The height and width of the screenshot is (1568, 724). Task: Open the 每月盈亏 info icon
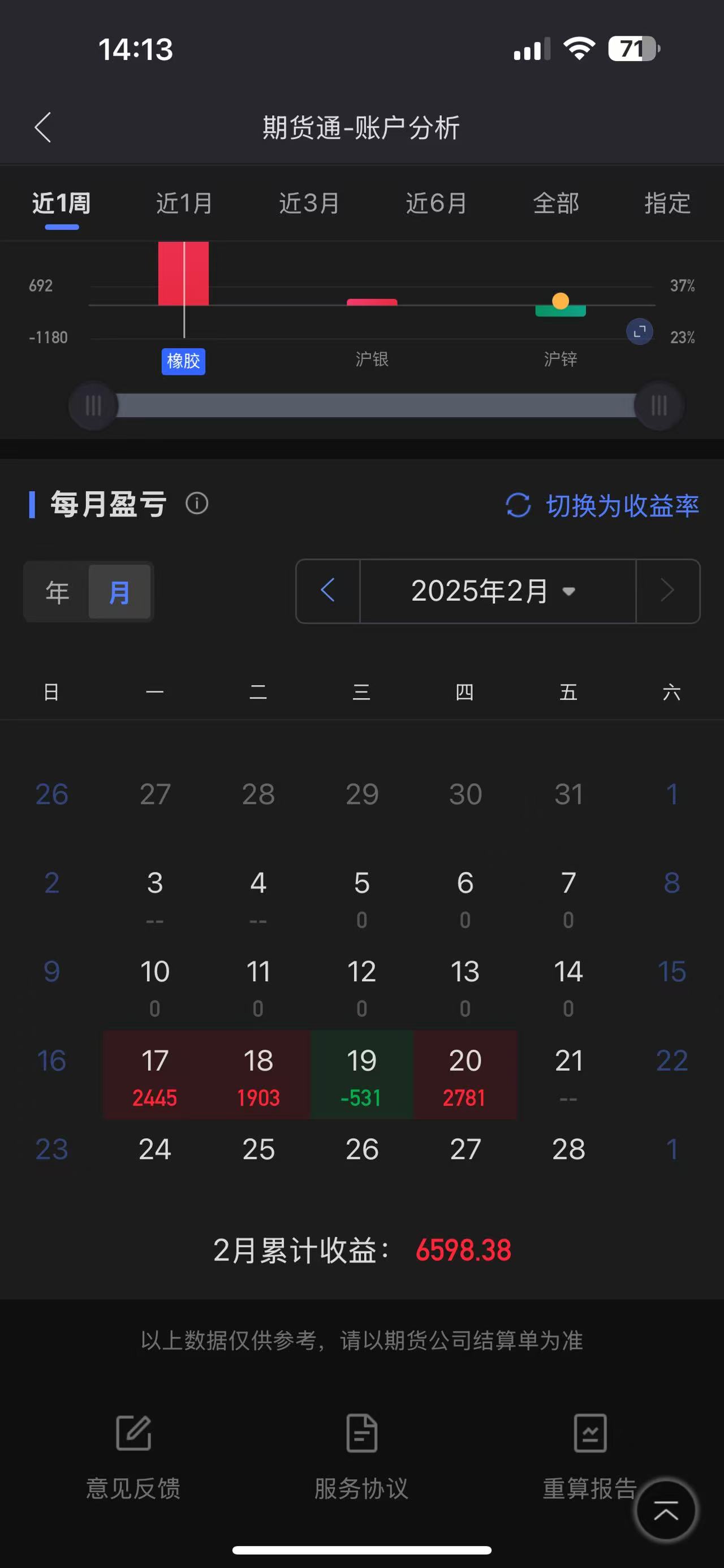tap(197, 504)
